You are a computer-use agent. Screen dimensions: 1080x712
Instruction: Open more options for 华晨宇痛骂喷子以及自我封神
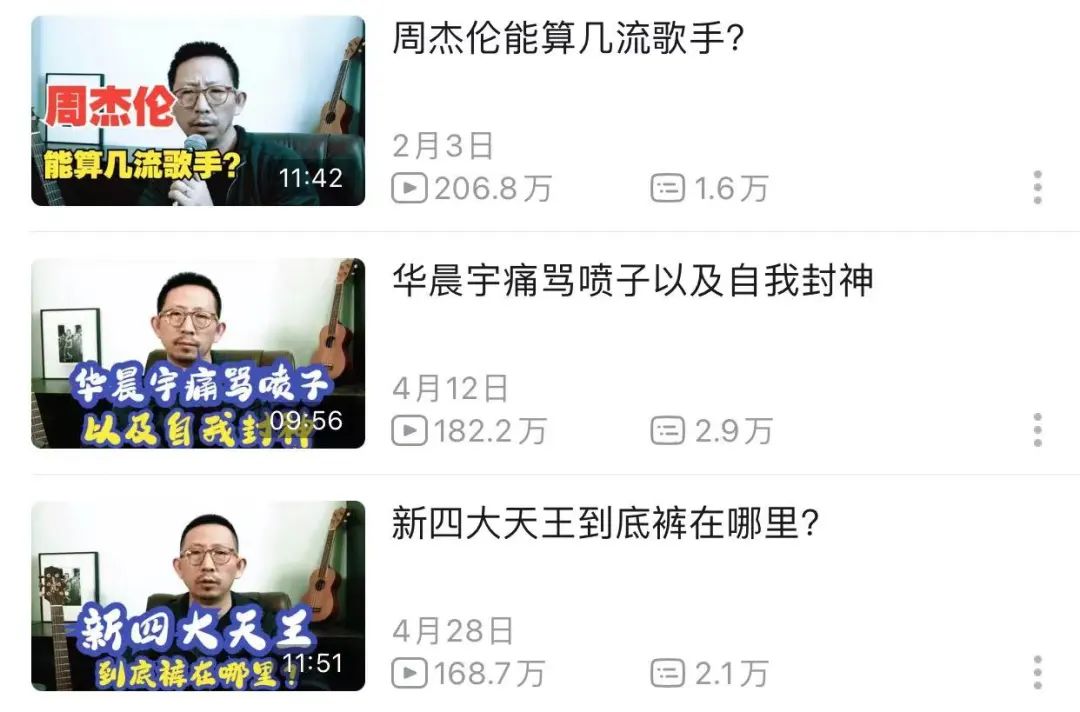(x=1037, y=430)
